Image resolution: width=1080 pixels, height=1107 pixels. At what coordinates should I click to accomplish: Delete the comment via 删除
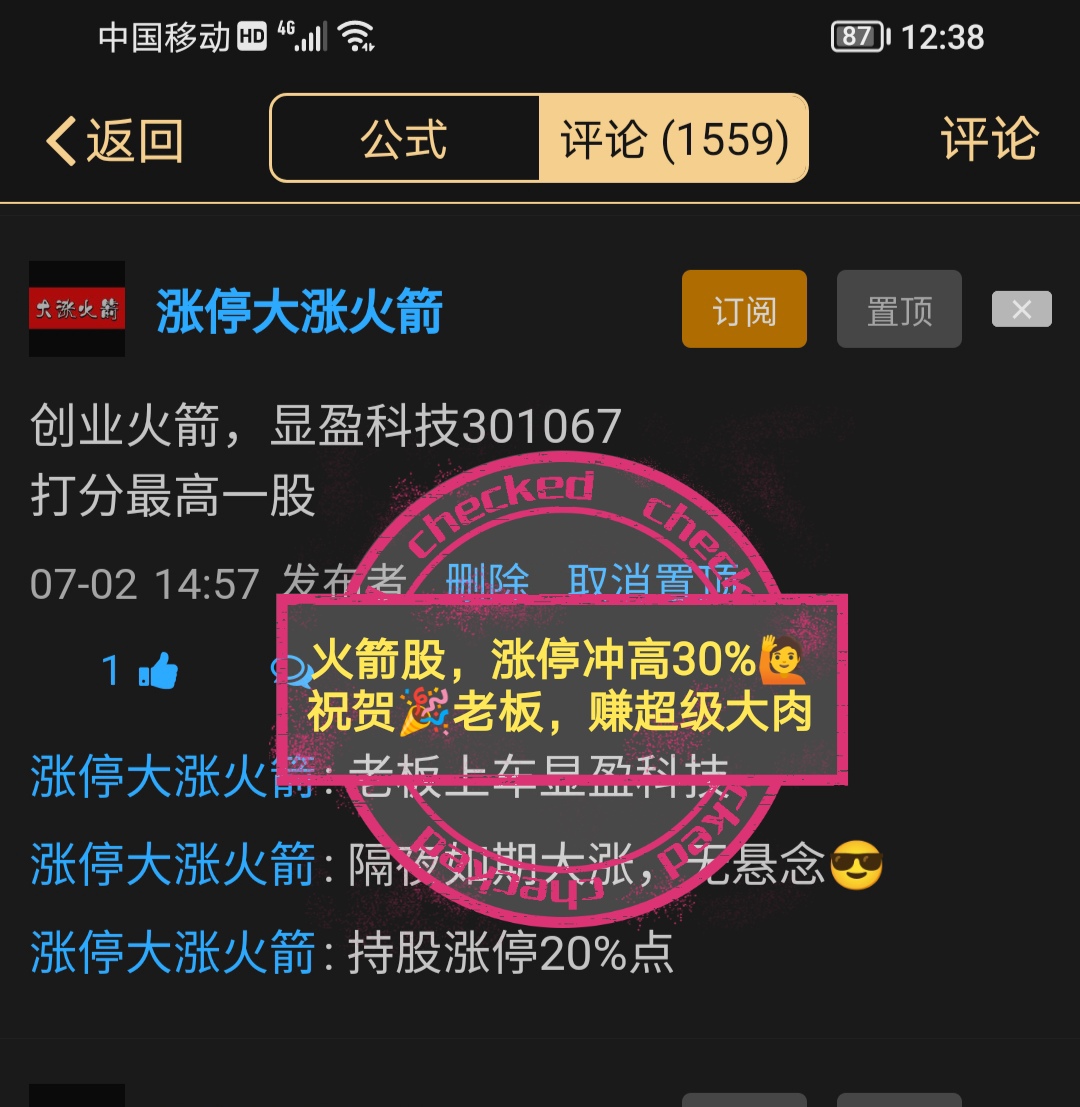coord(487,581)
